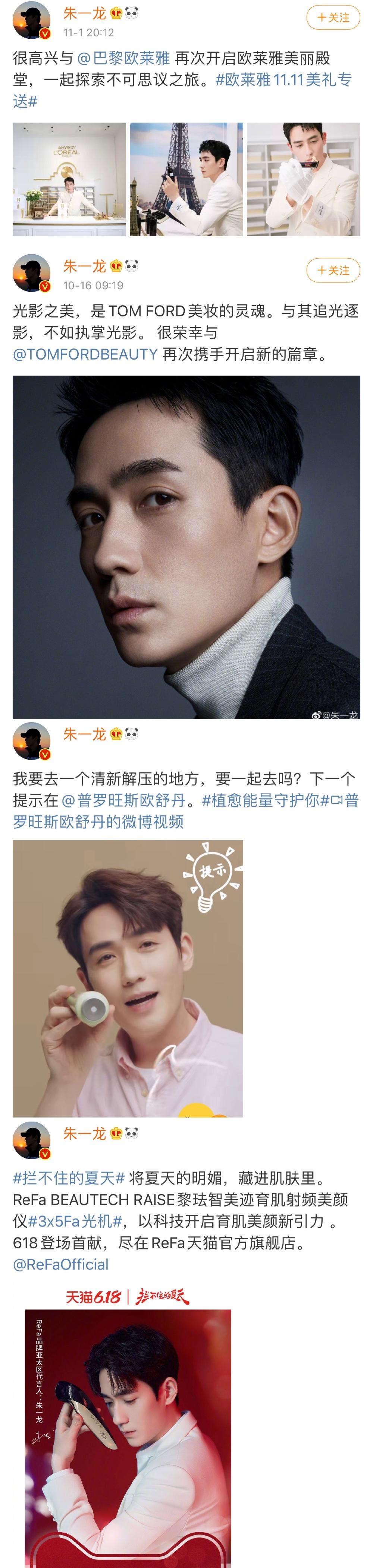Follow 朱一龙 on the 11-1 post
373x1568 pixels.
click(x=333, y=18)
